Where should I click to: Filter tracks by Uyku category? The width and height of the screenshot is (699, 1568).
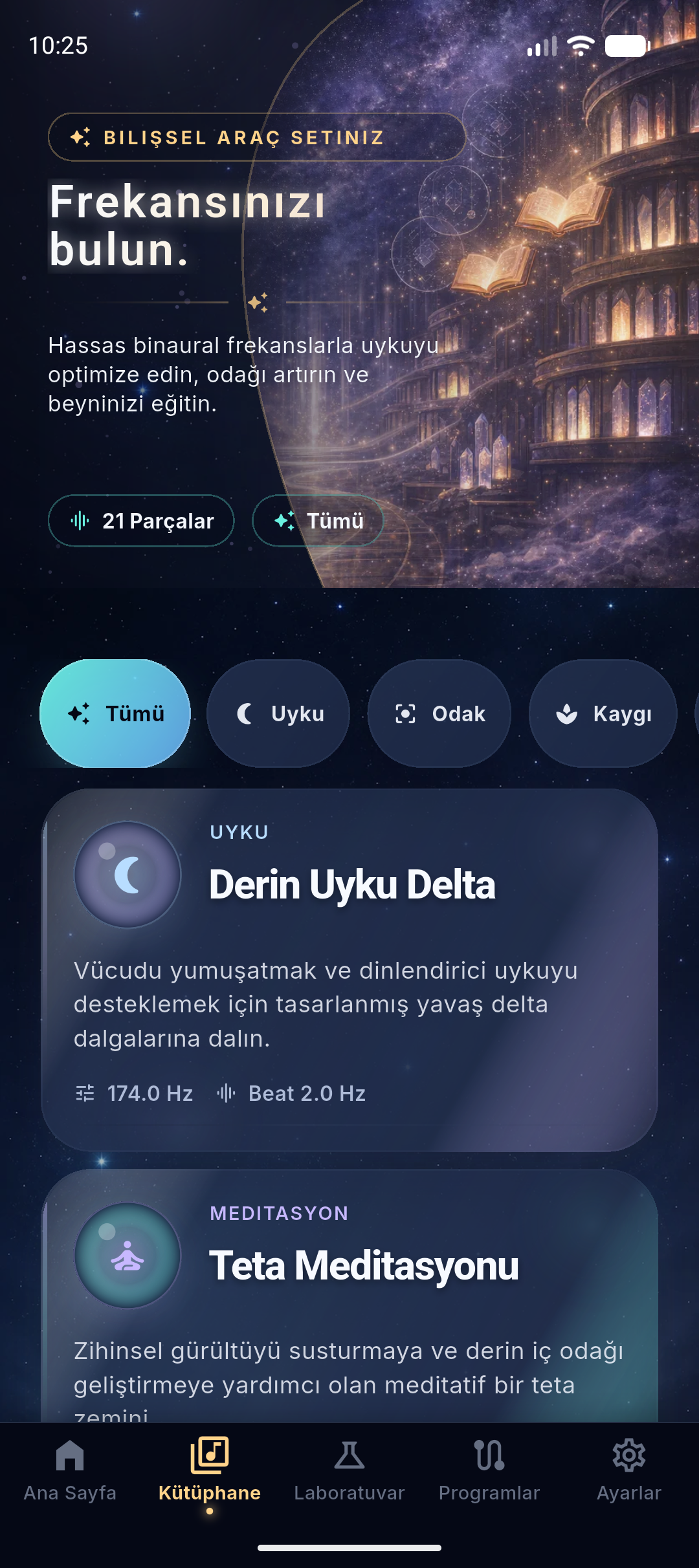click(x=278, y=713)
